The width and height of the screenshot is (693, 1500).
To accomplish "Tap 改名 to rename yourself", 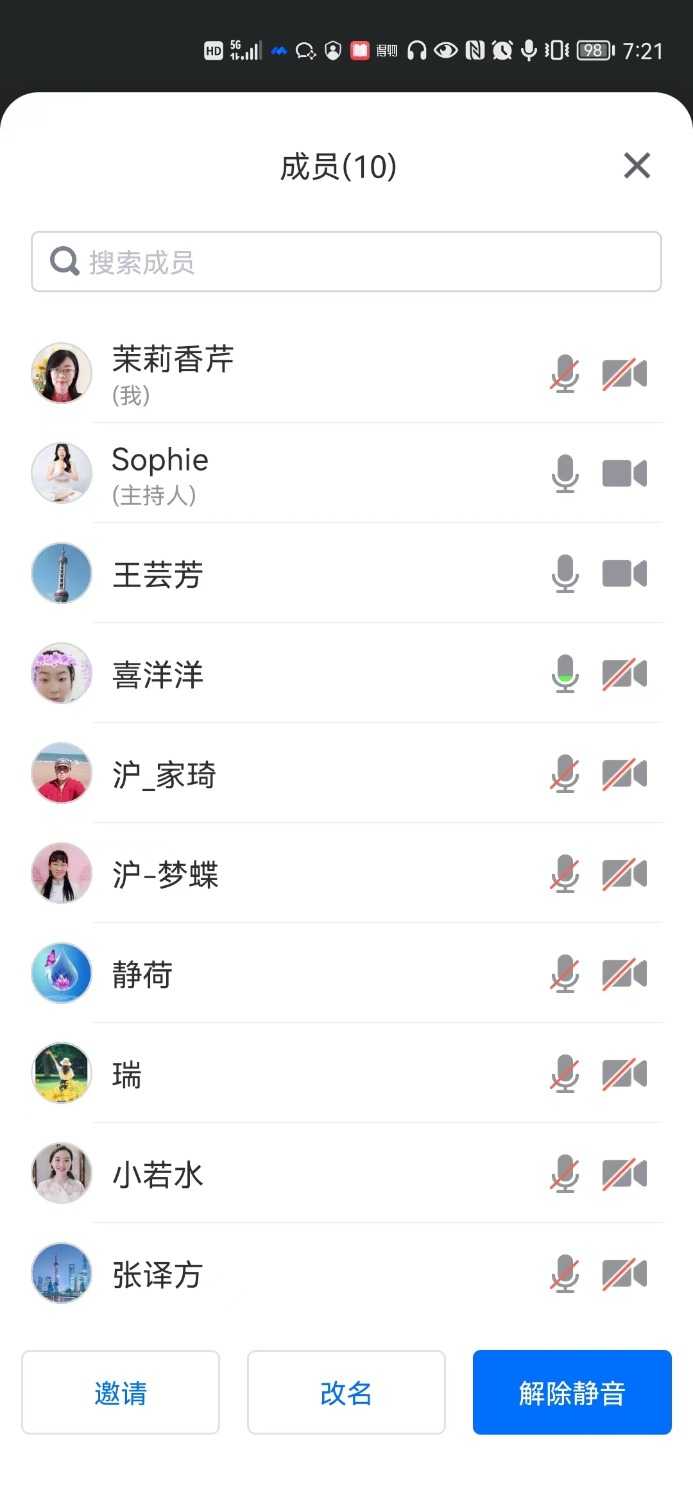I will 346,1392.
